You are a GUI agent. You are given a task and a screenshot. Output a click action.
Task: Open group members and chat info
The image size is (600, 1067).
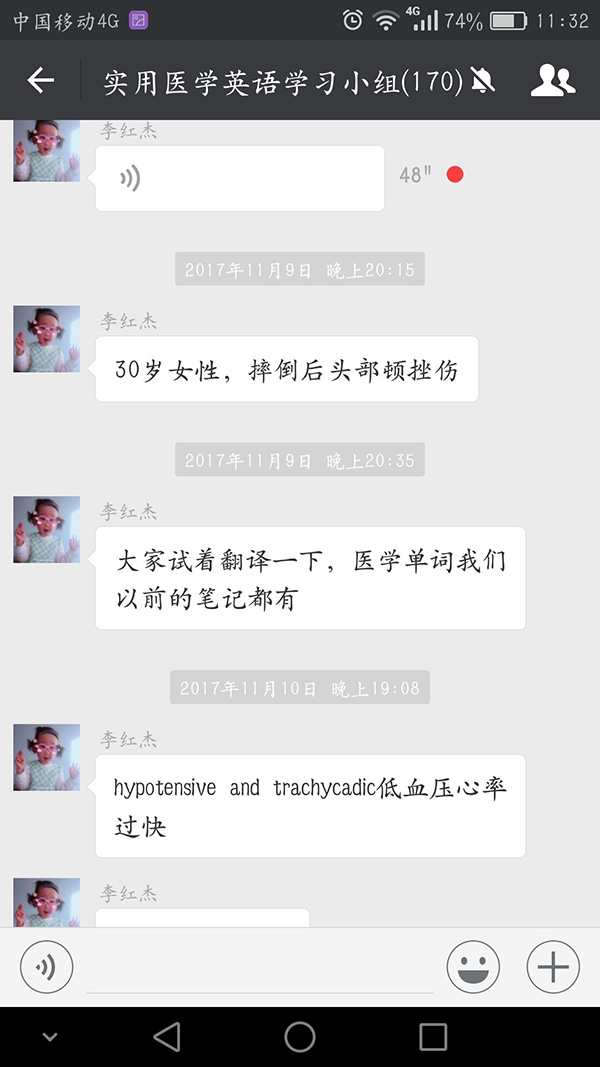[552, 81]
